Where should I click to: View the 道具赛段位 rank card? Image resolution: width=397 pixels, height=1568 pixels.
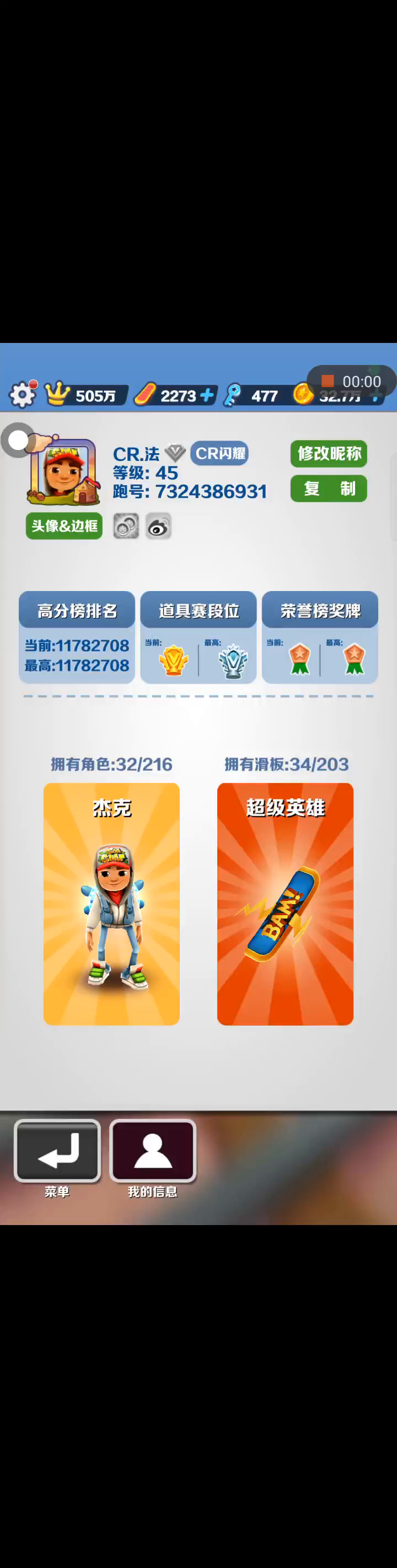(198, 636)
